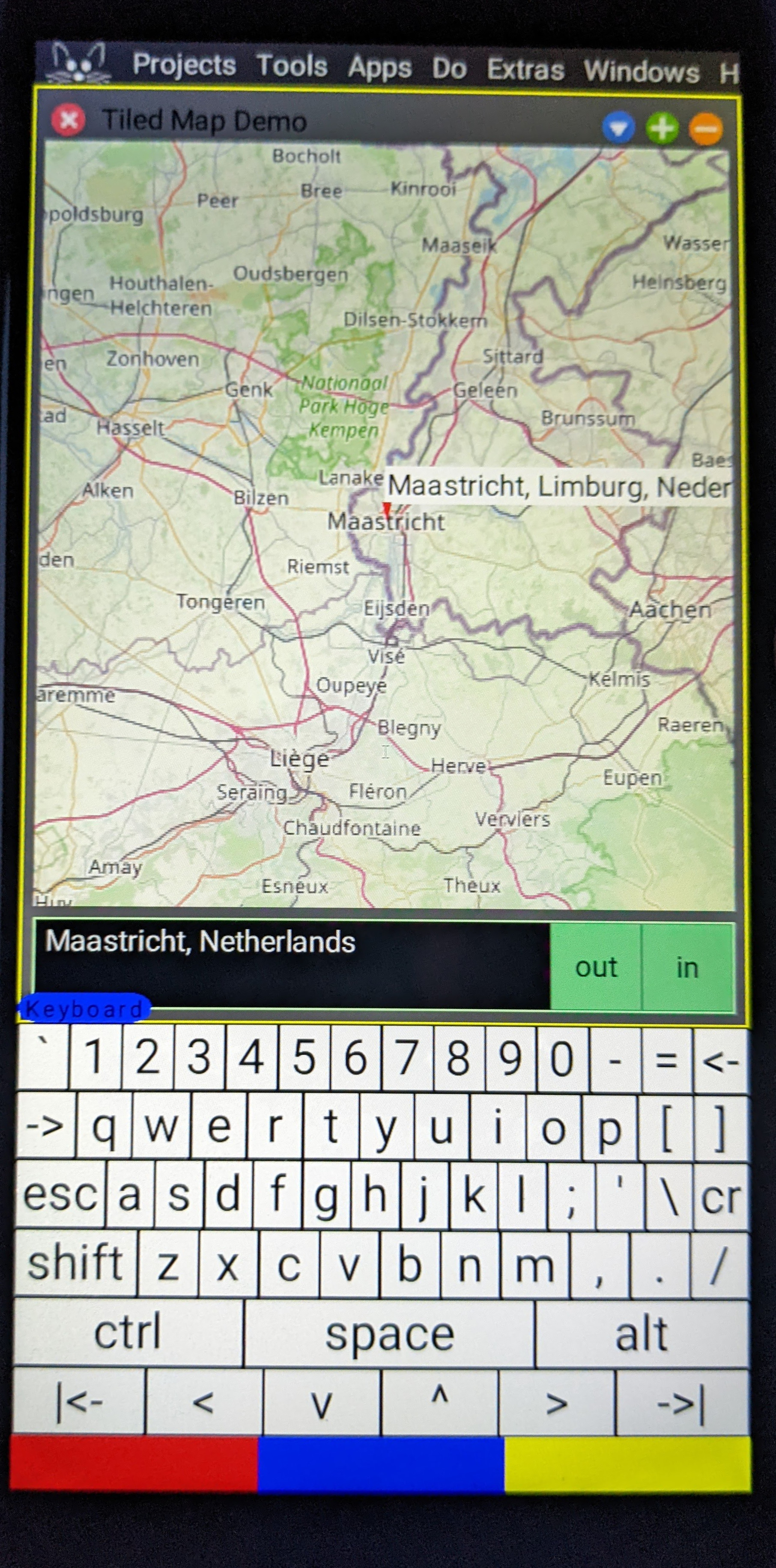Tap the esc key
Image resolution: width=776 pixels, height=1568 pixels.
pos(60,1194)
